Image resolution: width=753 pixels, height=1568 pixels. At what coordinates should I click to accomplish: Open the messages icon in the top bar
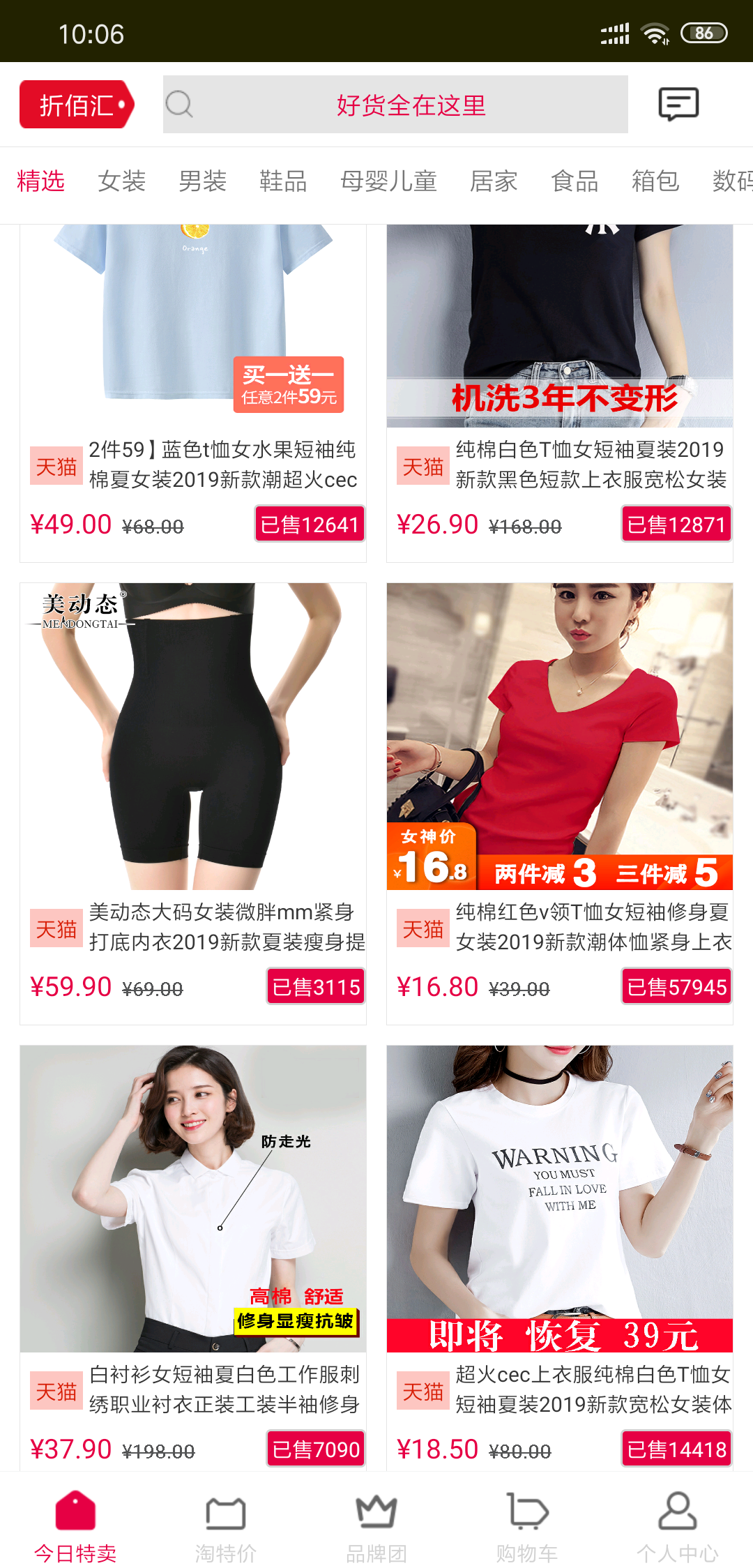tap(678, 105)
